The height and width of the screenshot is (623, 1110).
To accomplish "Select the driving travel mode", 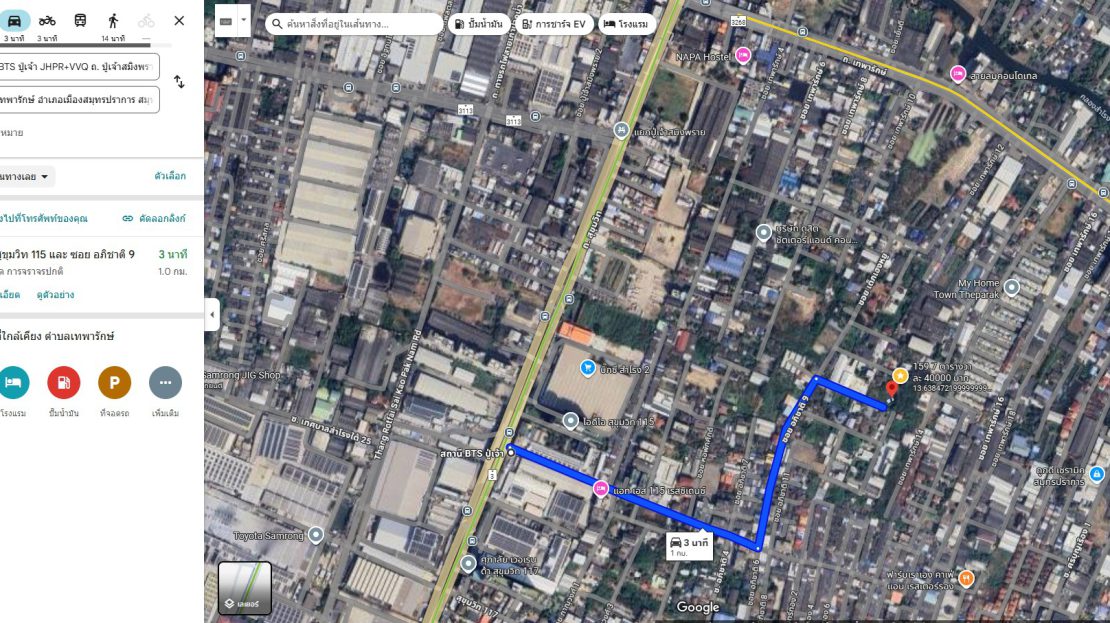I will 14,21.
